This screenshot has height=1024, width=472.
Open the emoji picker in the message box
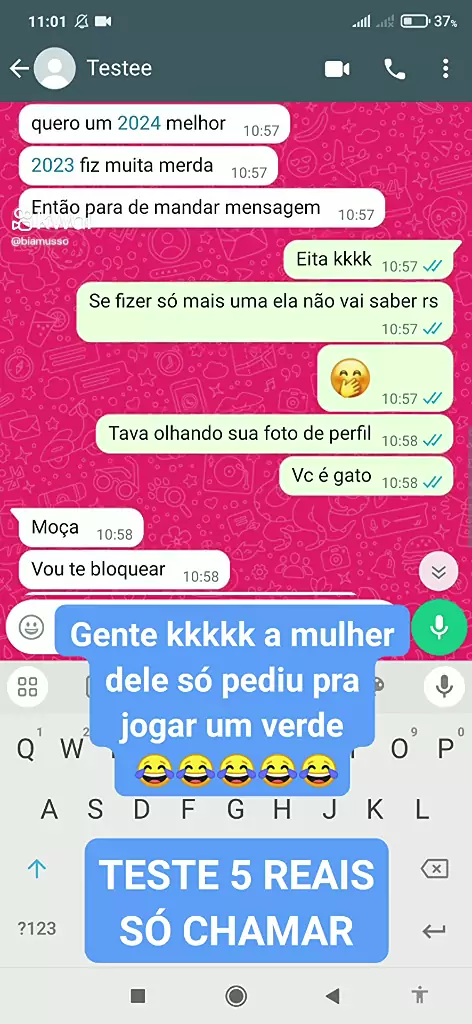click(31, 627)
